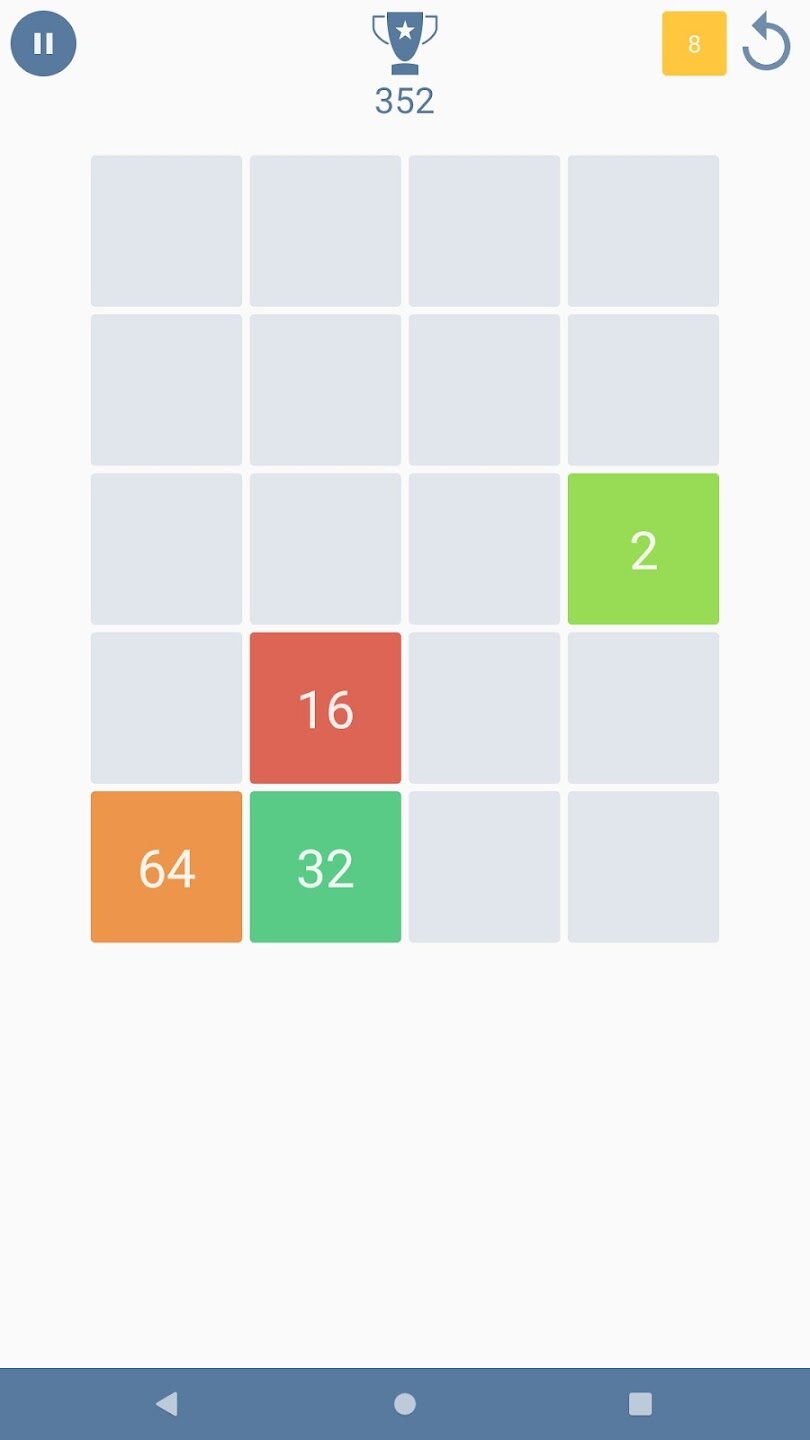This screenshot has width=810, height=1440.
Task: Return to the home screen
Action: coord(405,1403)
